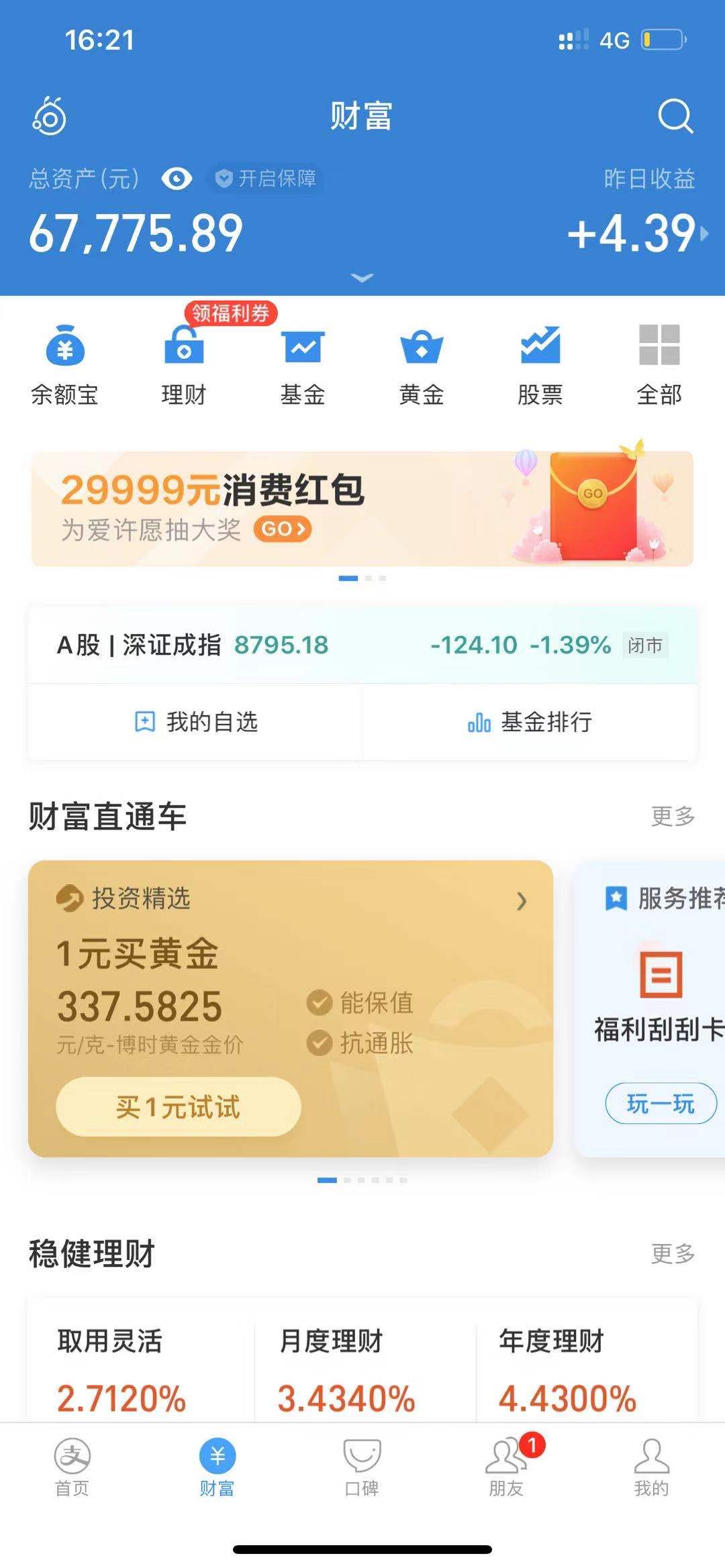Tap 开启保障 protection chip
This screenshot has height=1568, width=725.
[266, 178]
